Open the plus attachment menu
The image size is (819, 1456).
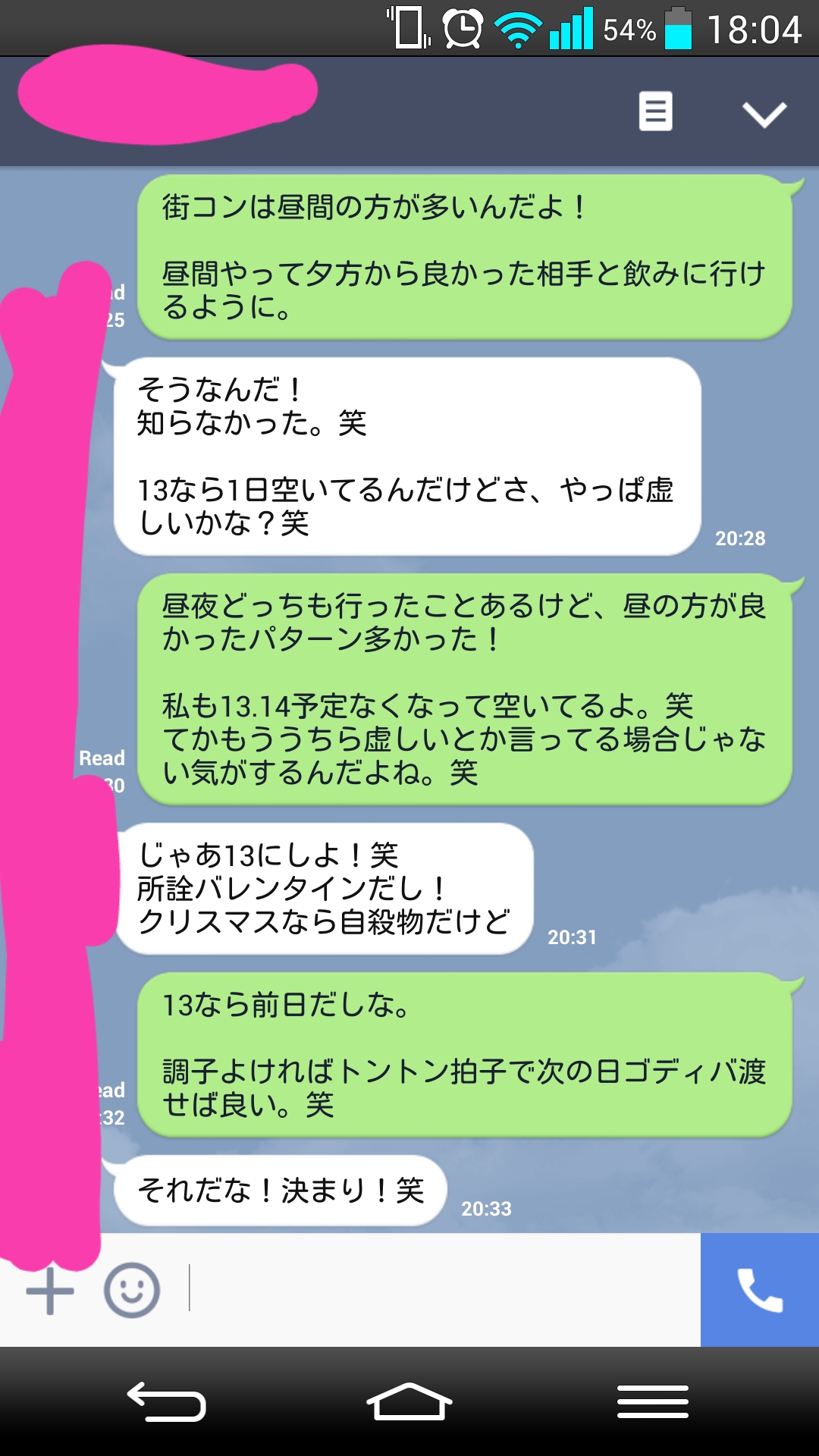[50, 1290]
